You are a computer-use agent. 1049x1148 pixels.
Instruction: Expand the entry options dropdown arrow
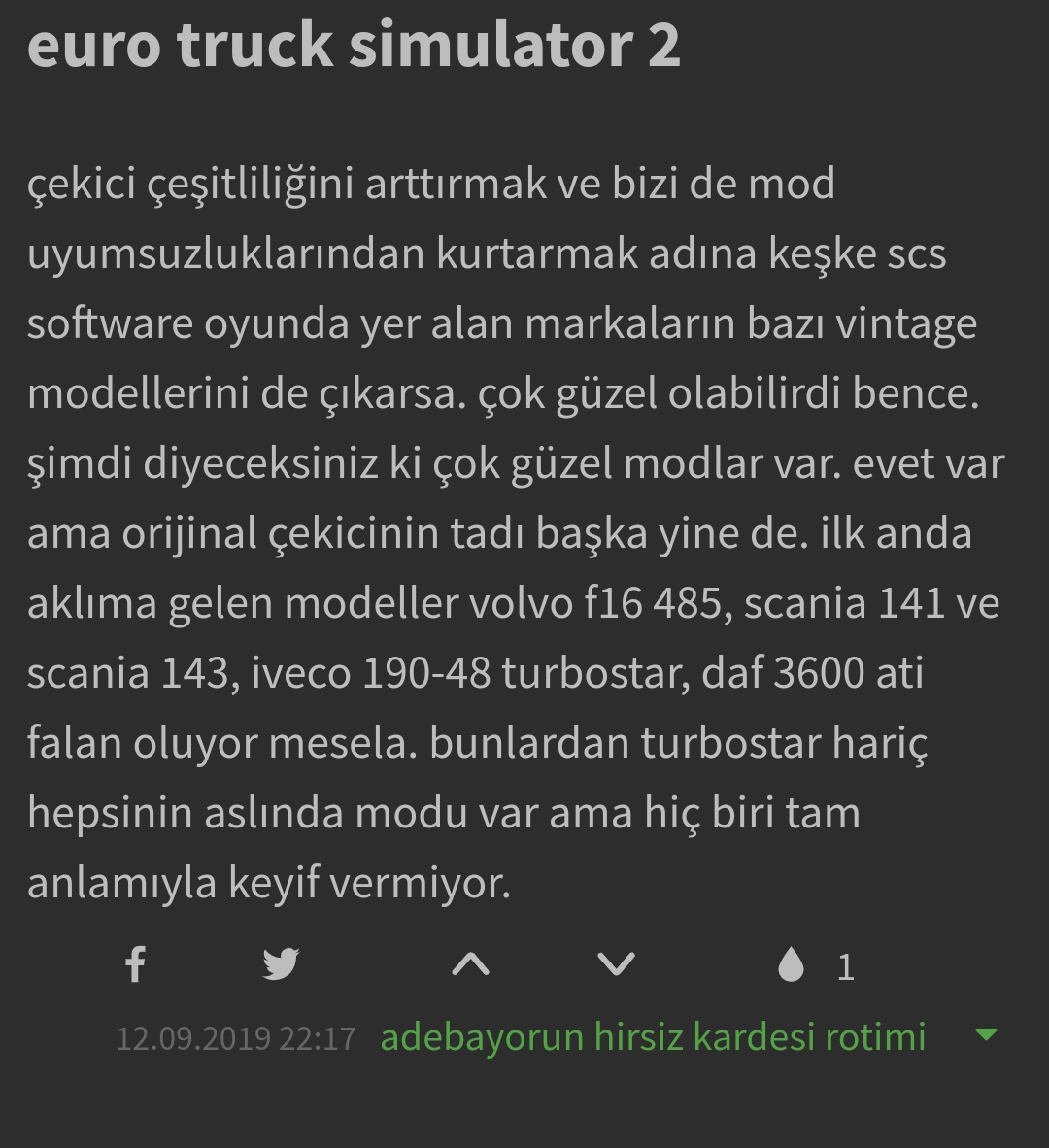tap(986, 1035)
